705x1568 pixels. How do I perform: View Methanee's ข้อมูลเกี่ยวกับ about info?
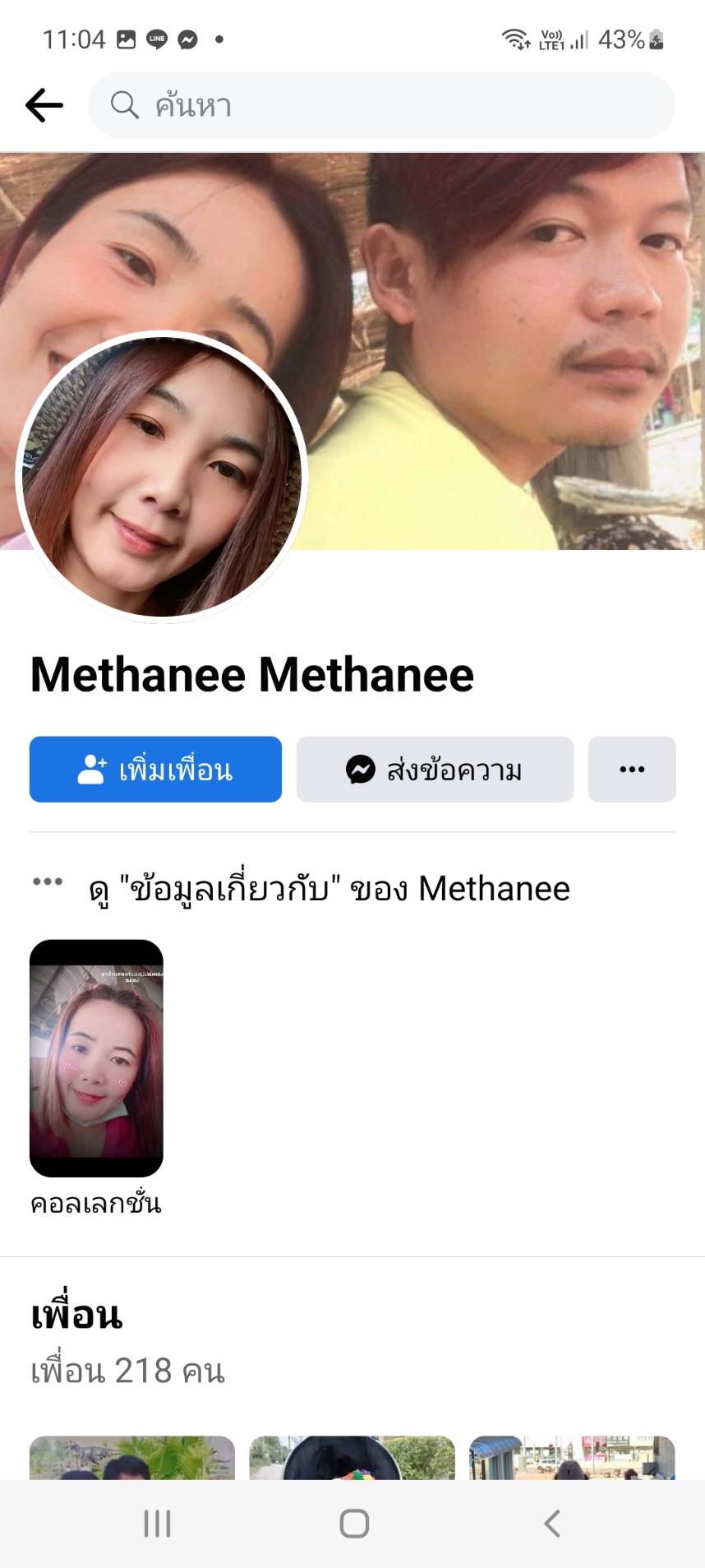[x=329, y=889]
